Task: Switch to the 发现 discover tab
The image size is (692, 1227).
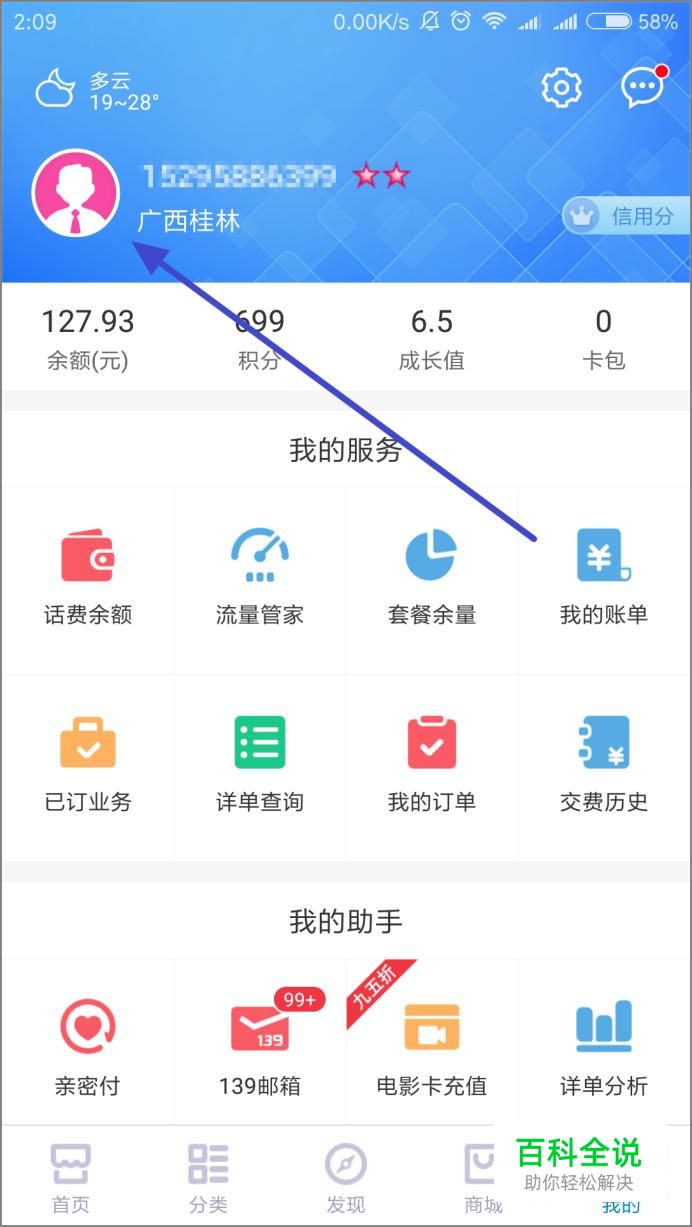Action: [346, 1178]
